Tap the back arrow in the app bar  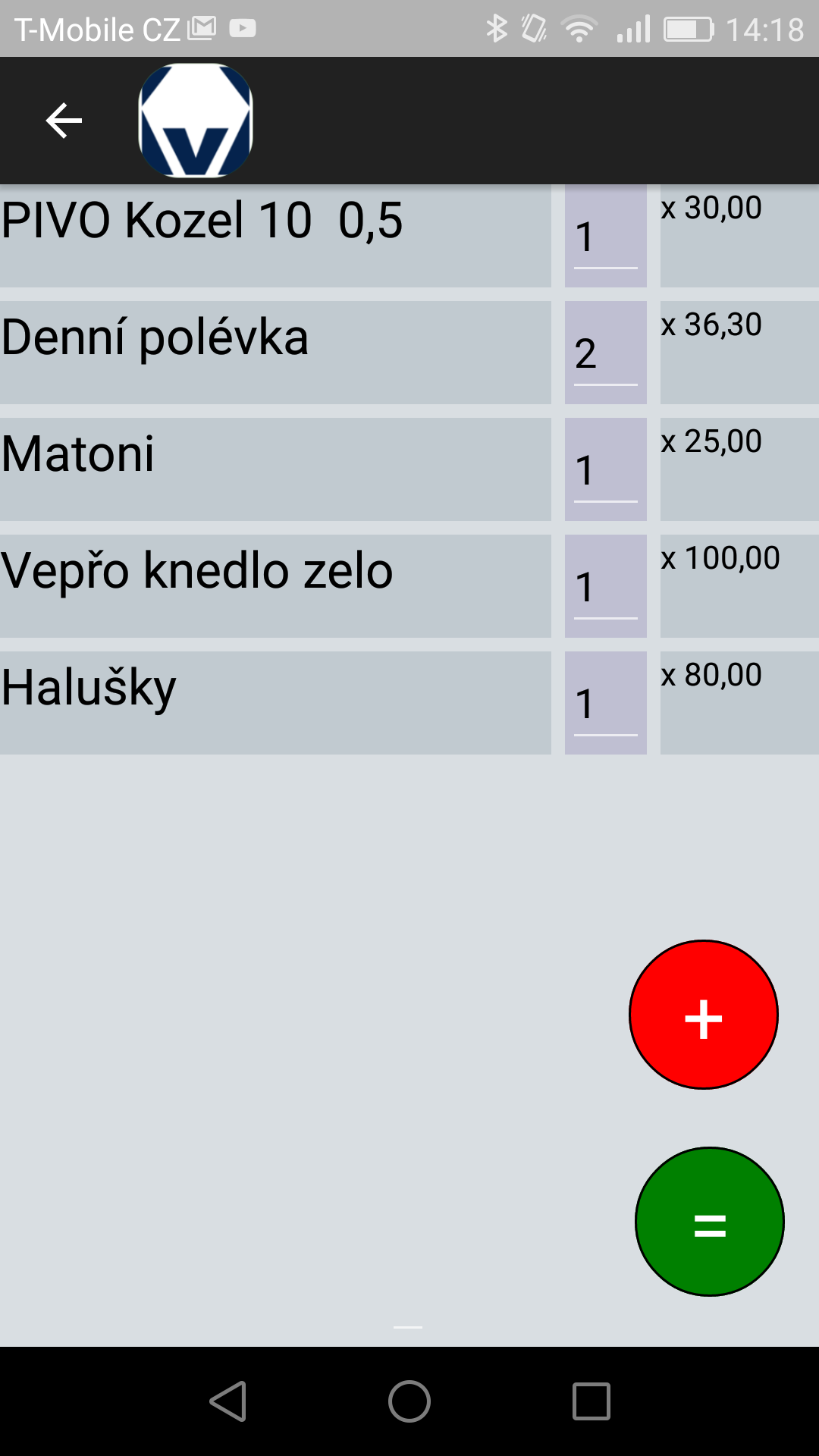pos(64,121)
